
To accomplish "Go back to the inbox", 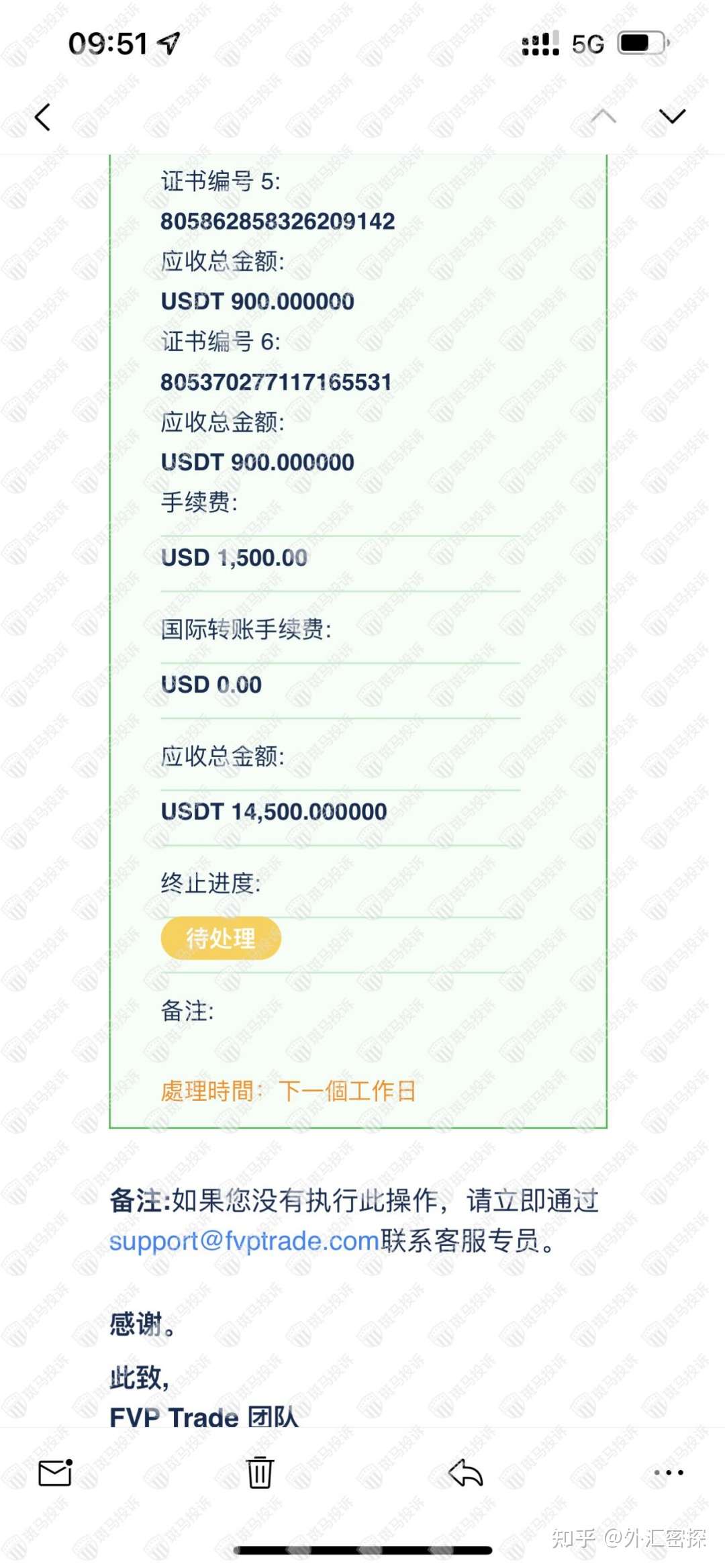I will tap(43, 117).
